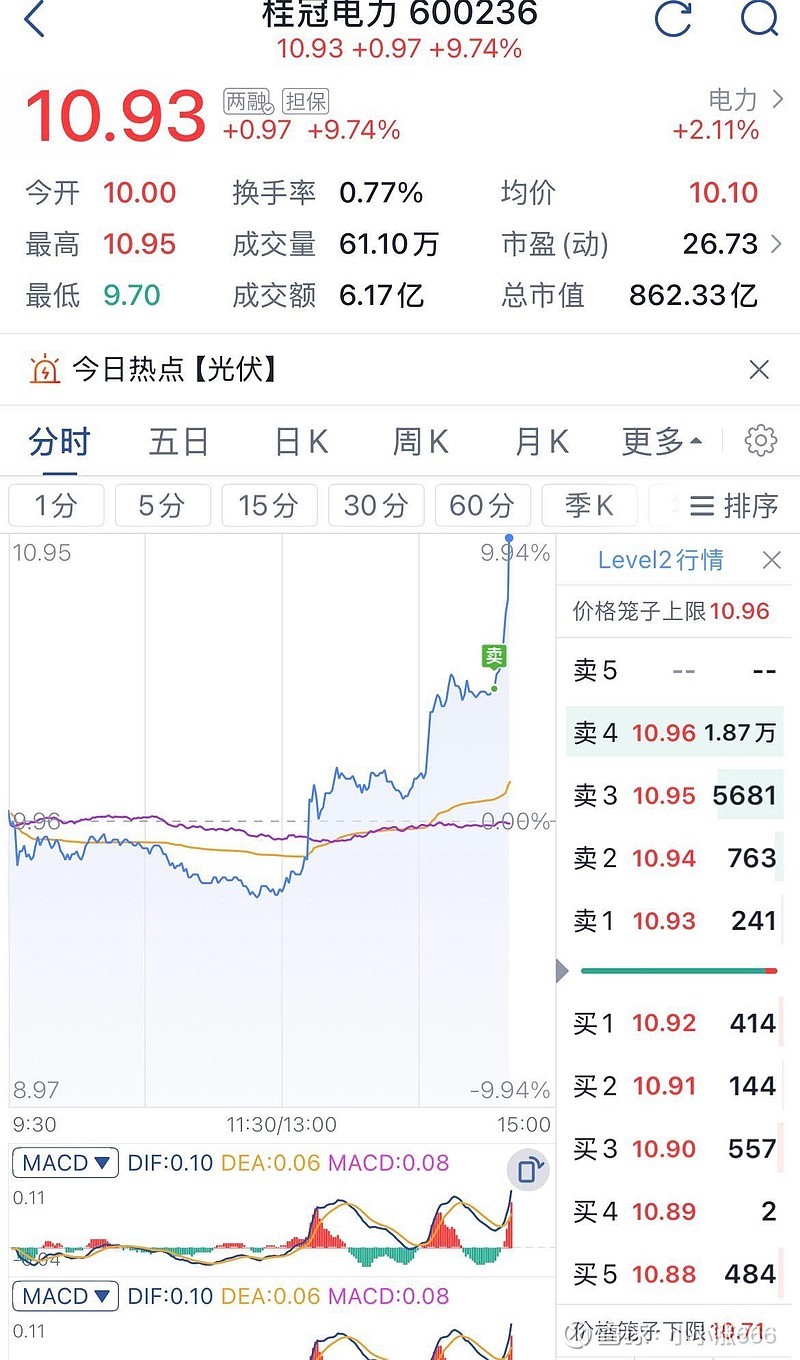Select the 15分 interval
Image resolution: width=800 pixels, height=1360 pixels.
[x=269, y=506]
